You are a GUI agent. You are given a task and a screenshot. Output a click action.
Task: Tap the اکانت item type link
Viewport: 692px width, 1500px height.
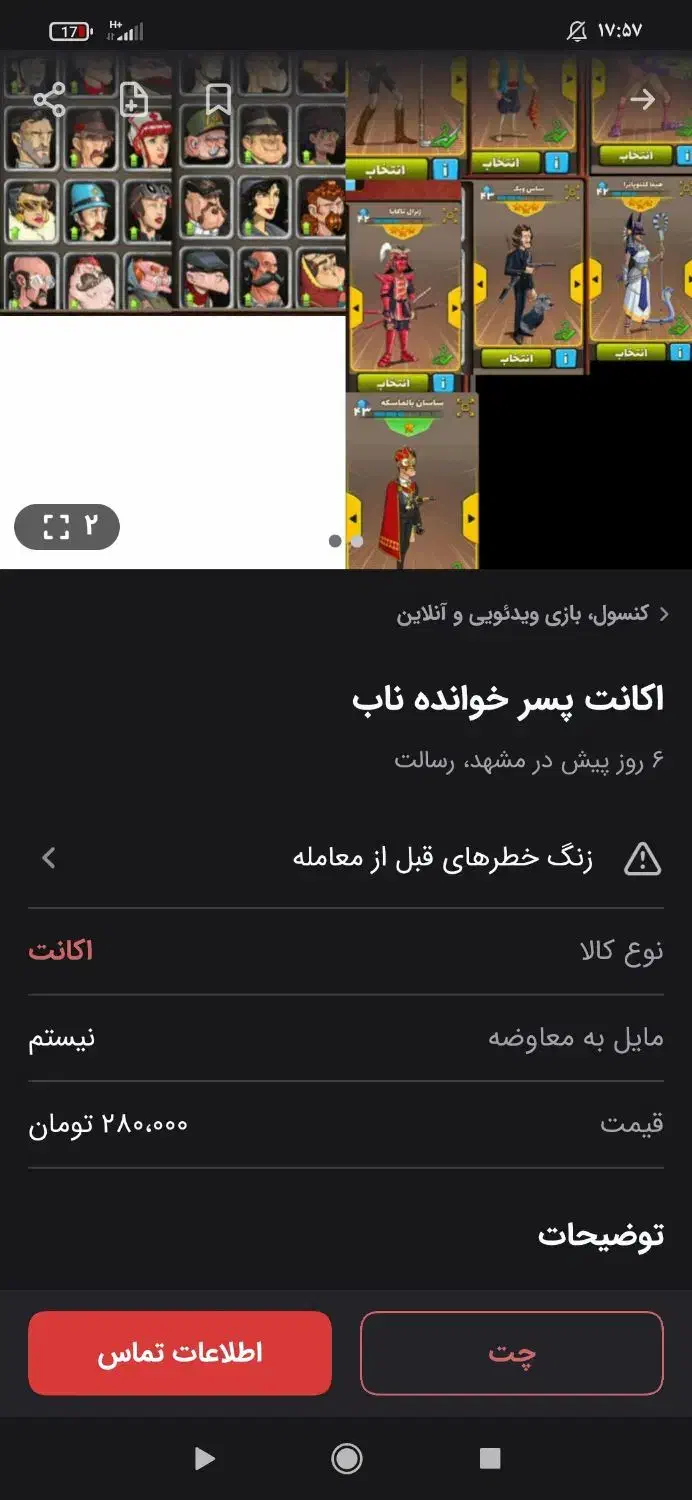tap(61, 951)
